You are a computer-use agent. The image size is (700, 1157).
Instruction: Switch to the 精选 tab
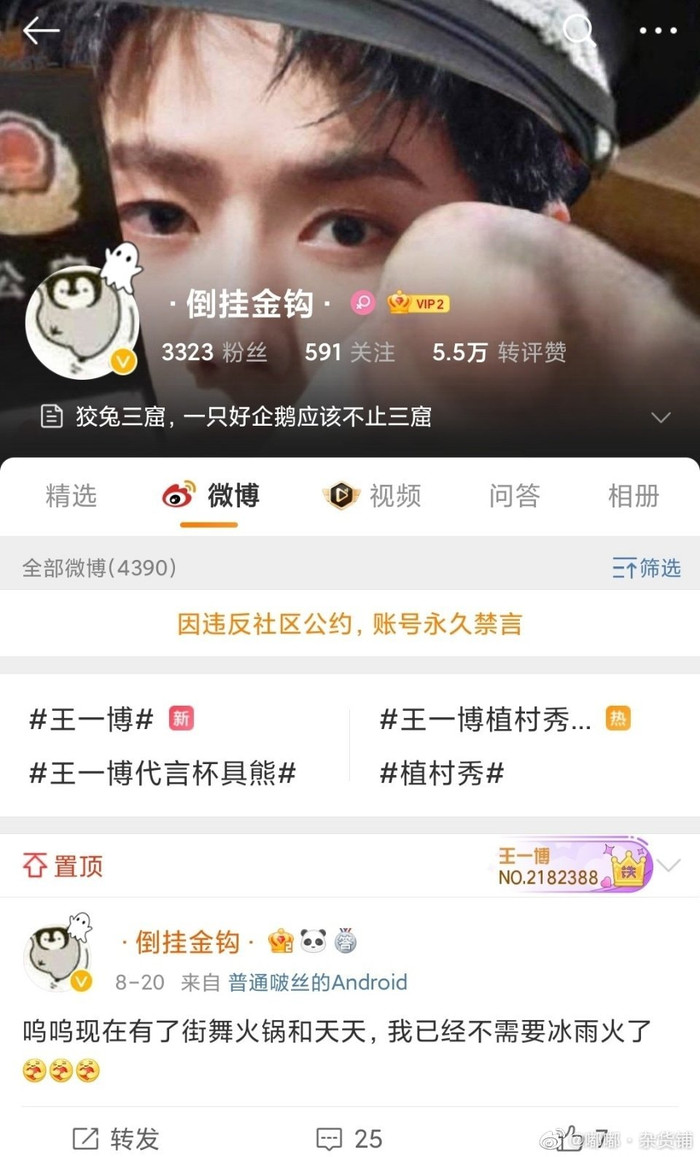pos(71,495)
